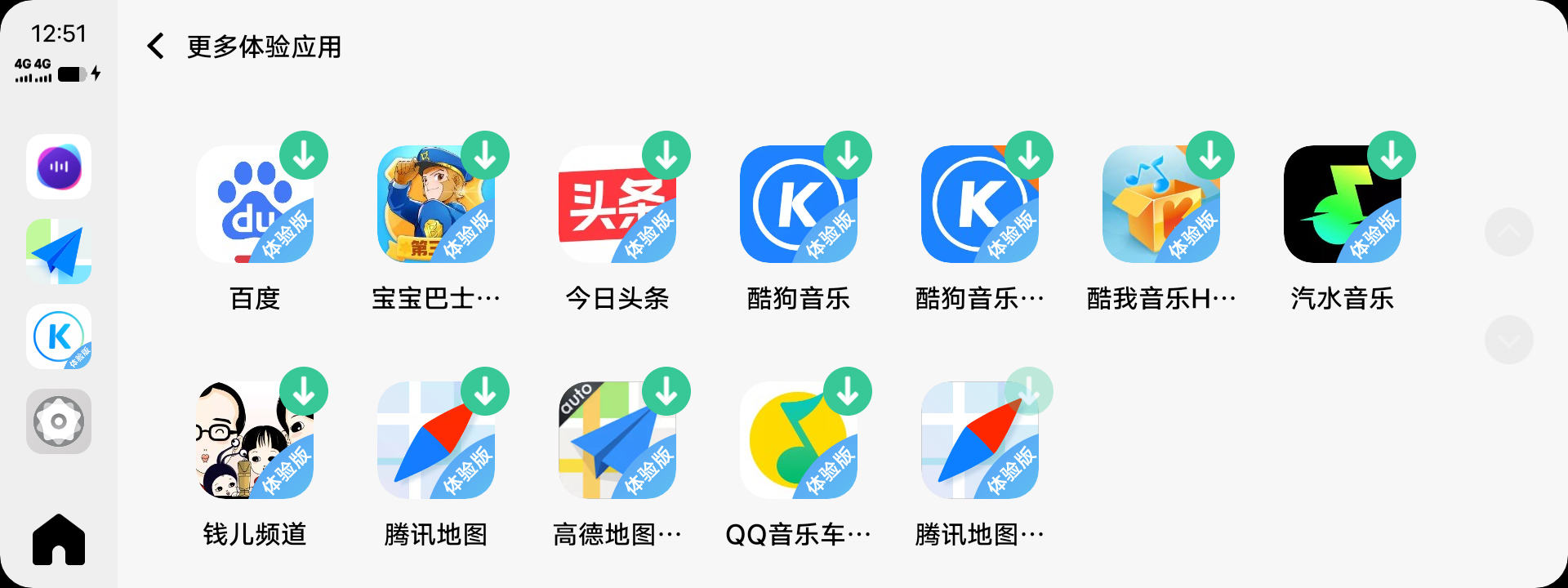
Task: Open the voice assistant in the sidebar
Action: click(59, 167)
